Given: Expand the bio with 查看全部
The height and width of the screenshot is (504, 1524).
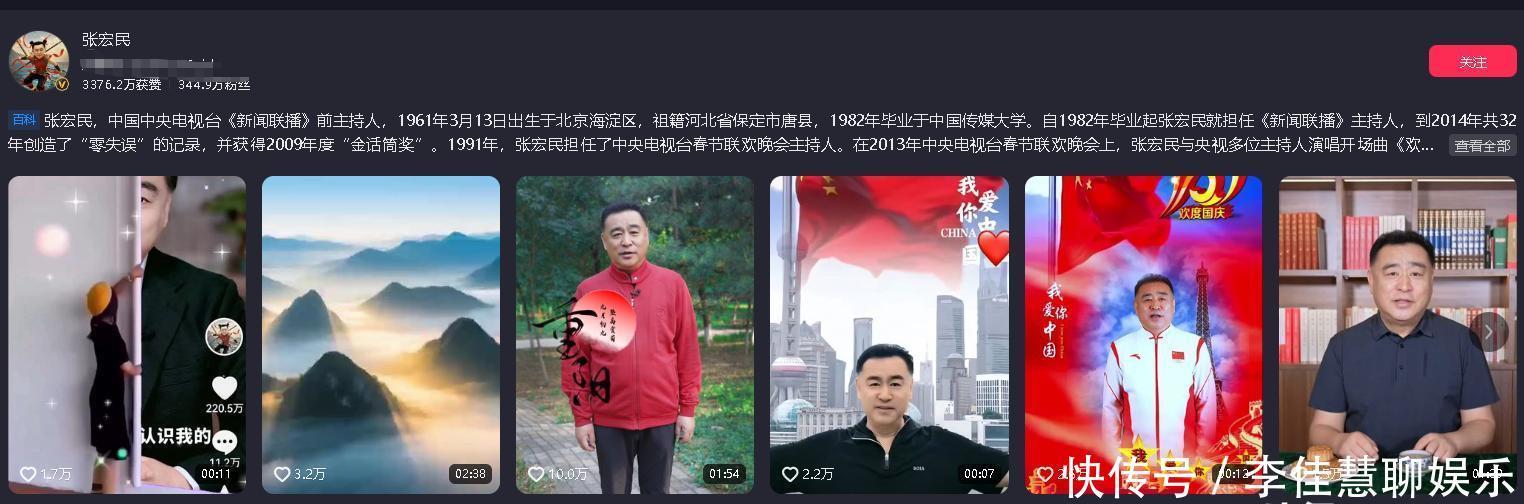Looking at the screenshot, I should click(1481, 146).
